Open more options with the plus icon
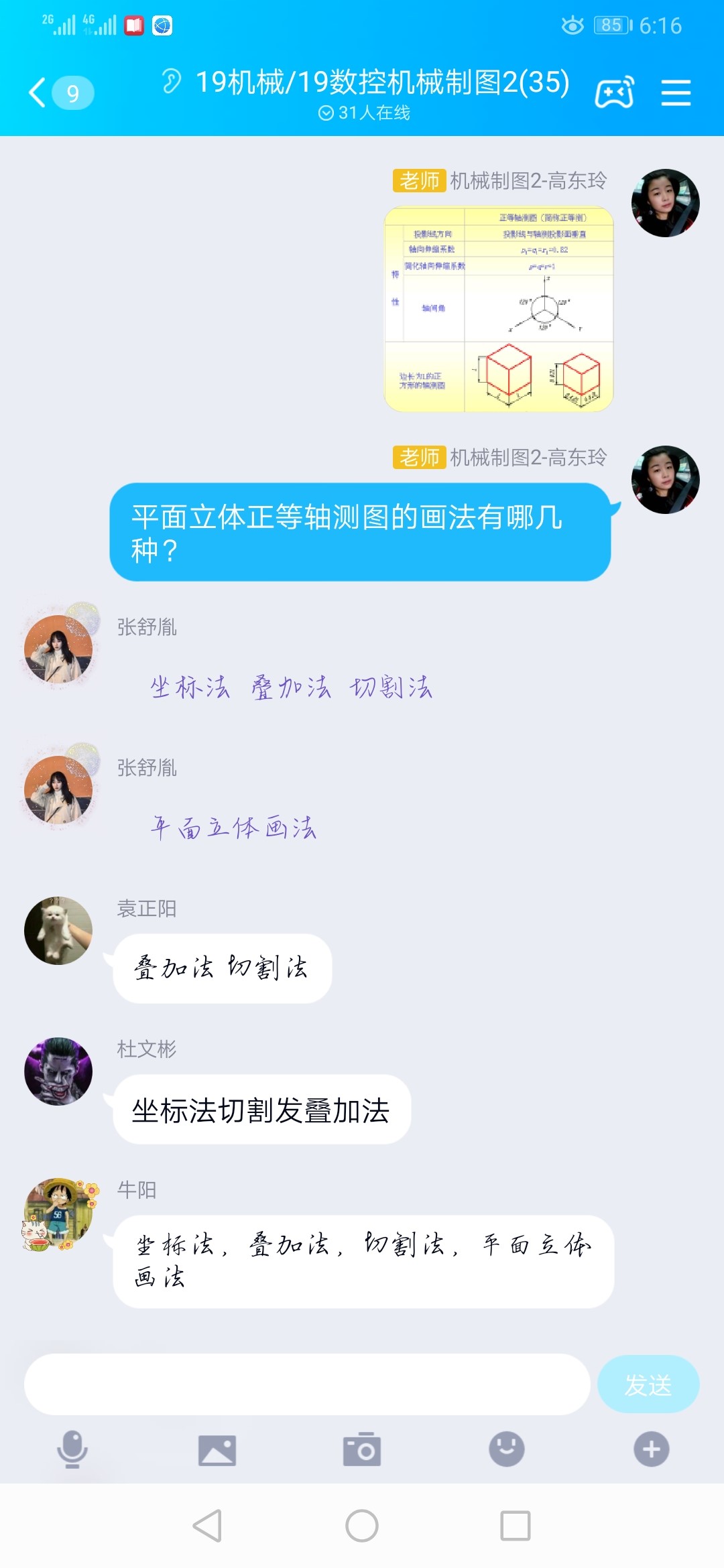The height and width of the screenshot is (1568, 724). click(x=651, y=1449)
